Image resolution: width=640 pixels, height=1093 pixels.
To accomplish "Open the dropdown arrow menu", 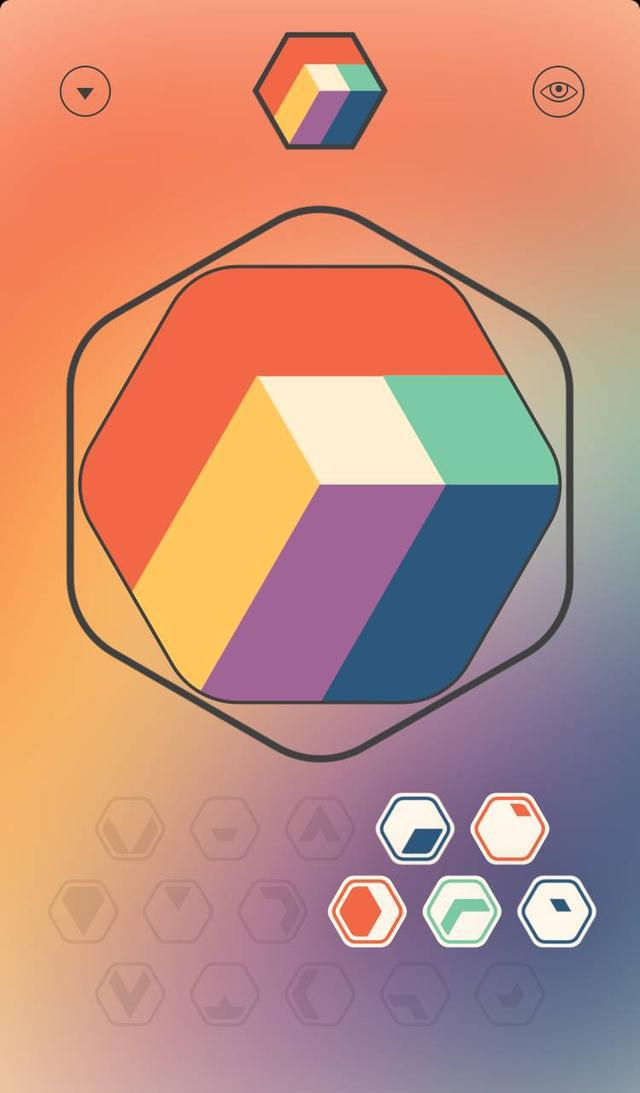I will point(85,93).
